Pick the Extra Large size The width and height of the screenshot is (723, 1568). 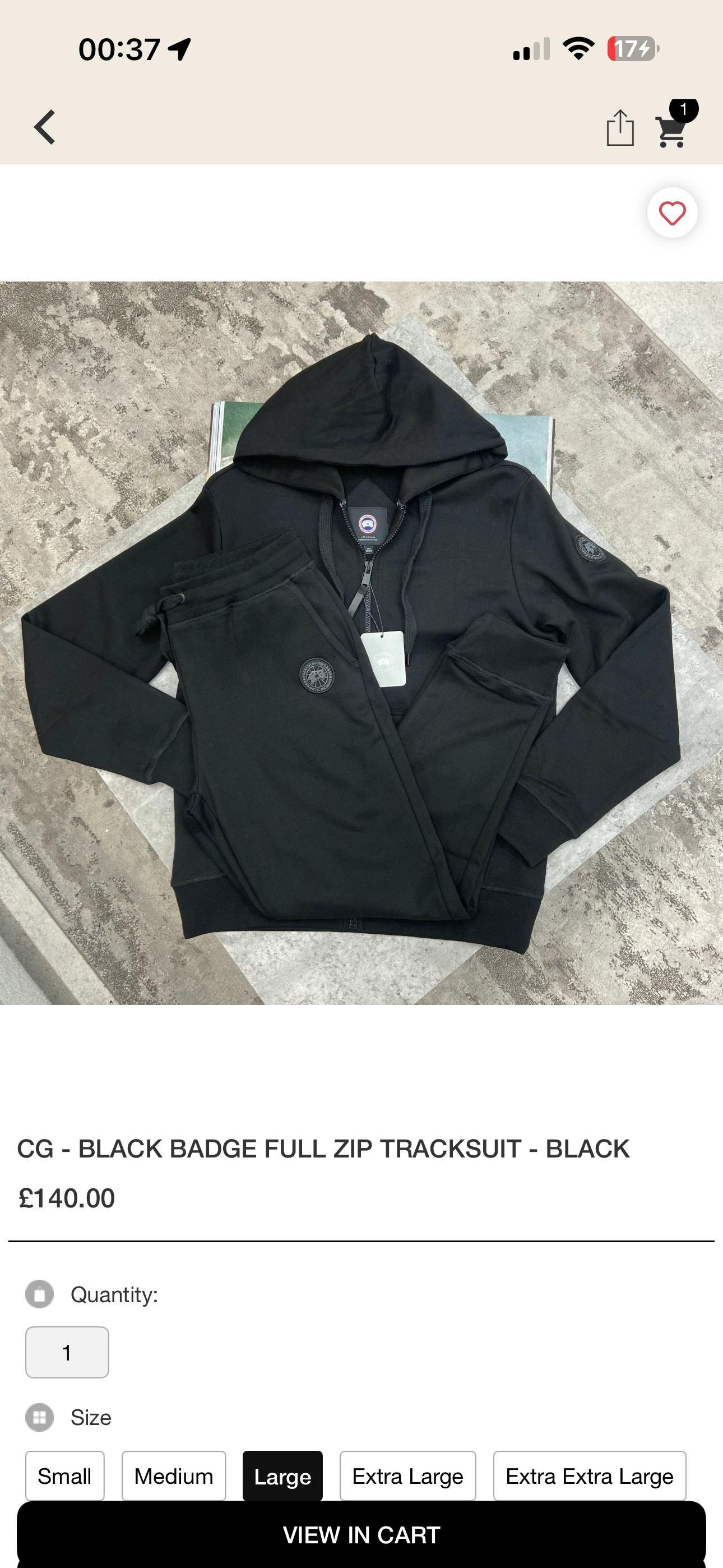[407, 1475]
